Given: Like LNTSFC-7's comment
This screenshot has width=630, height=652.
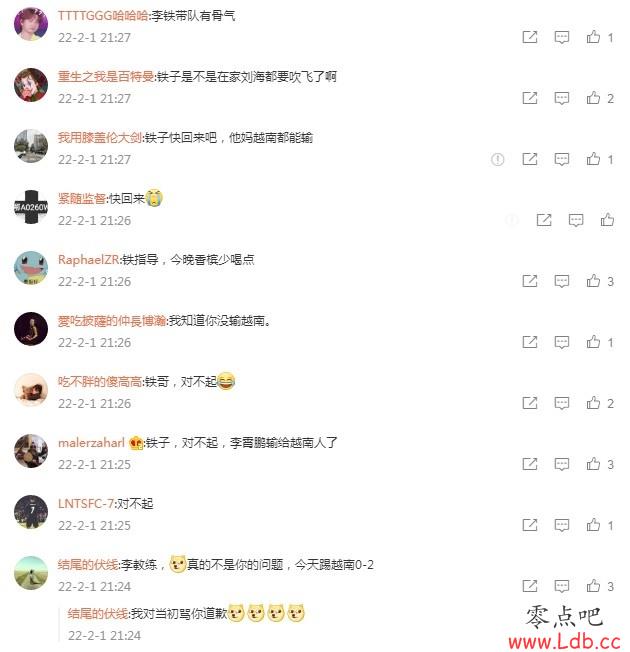Looking at the screenshot, I should (593, 525).
